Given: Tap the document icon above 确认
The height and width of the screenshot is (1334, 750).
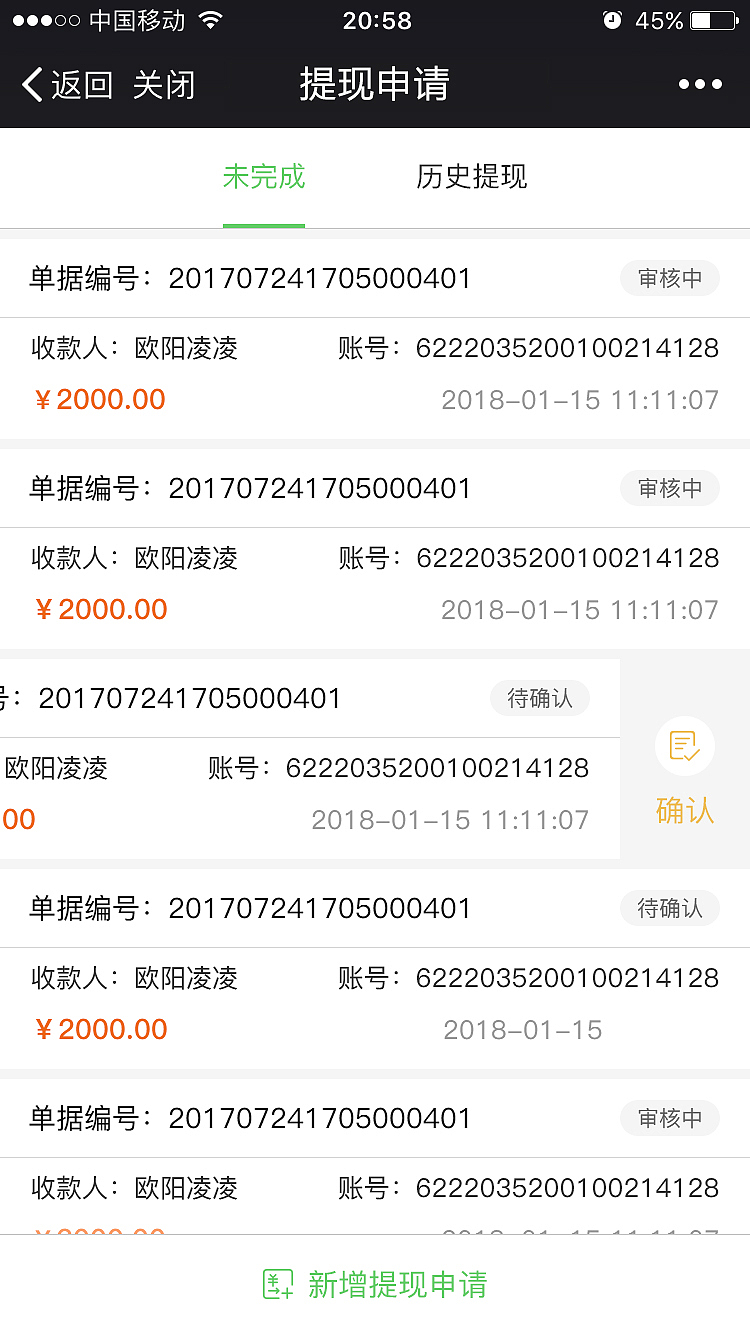Looking at the screenshot, I should coord(684,744).
